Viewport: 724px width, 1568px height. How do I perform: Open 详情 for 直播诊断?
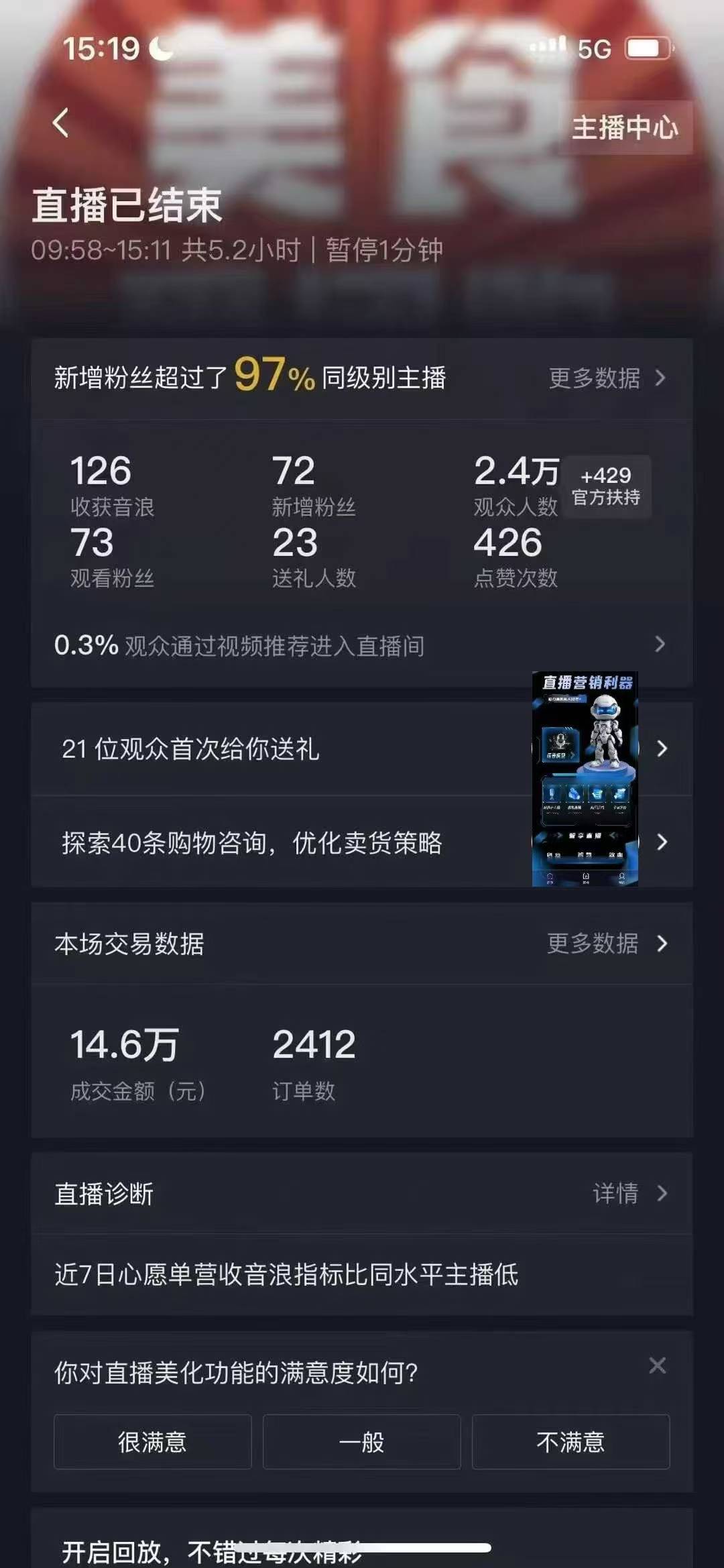(x=630, y=1193)
